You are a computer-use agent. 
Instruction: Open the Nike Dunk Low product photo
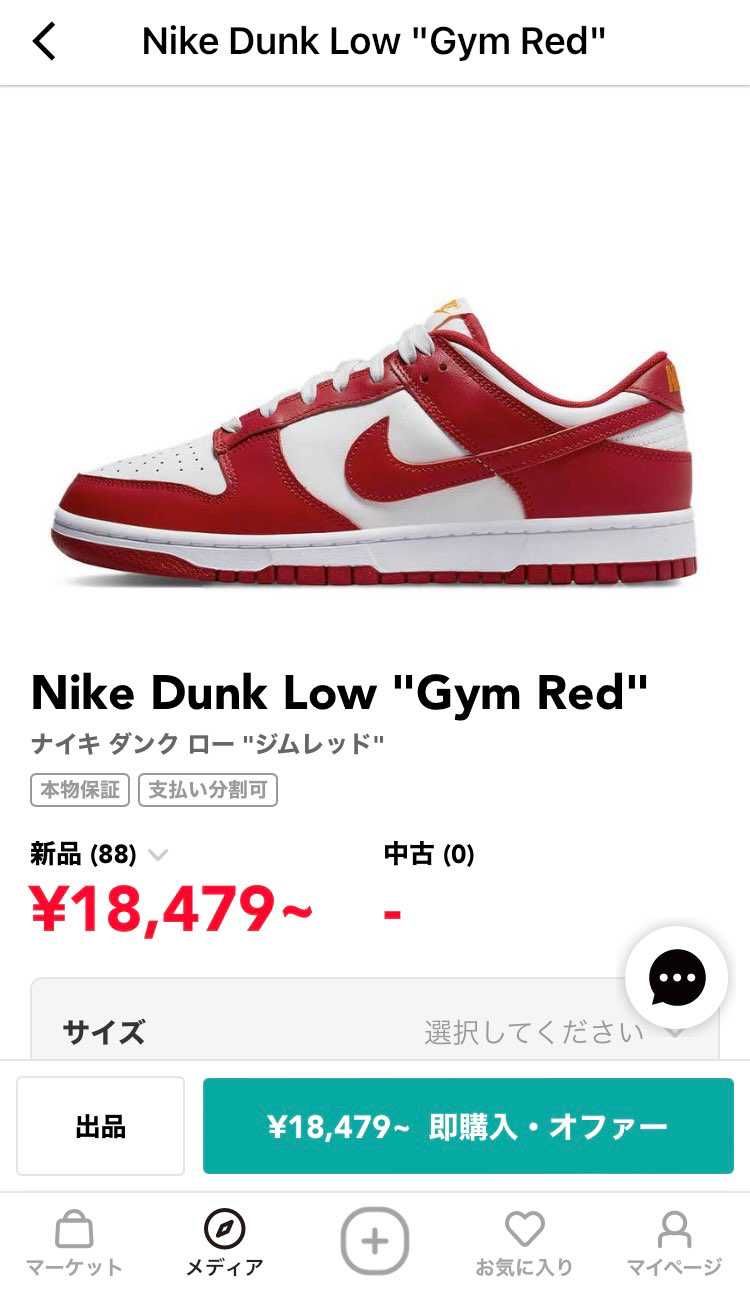[375, 440]
